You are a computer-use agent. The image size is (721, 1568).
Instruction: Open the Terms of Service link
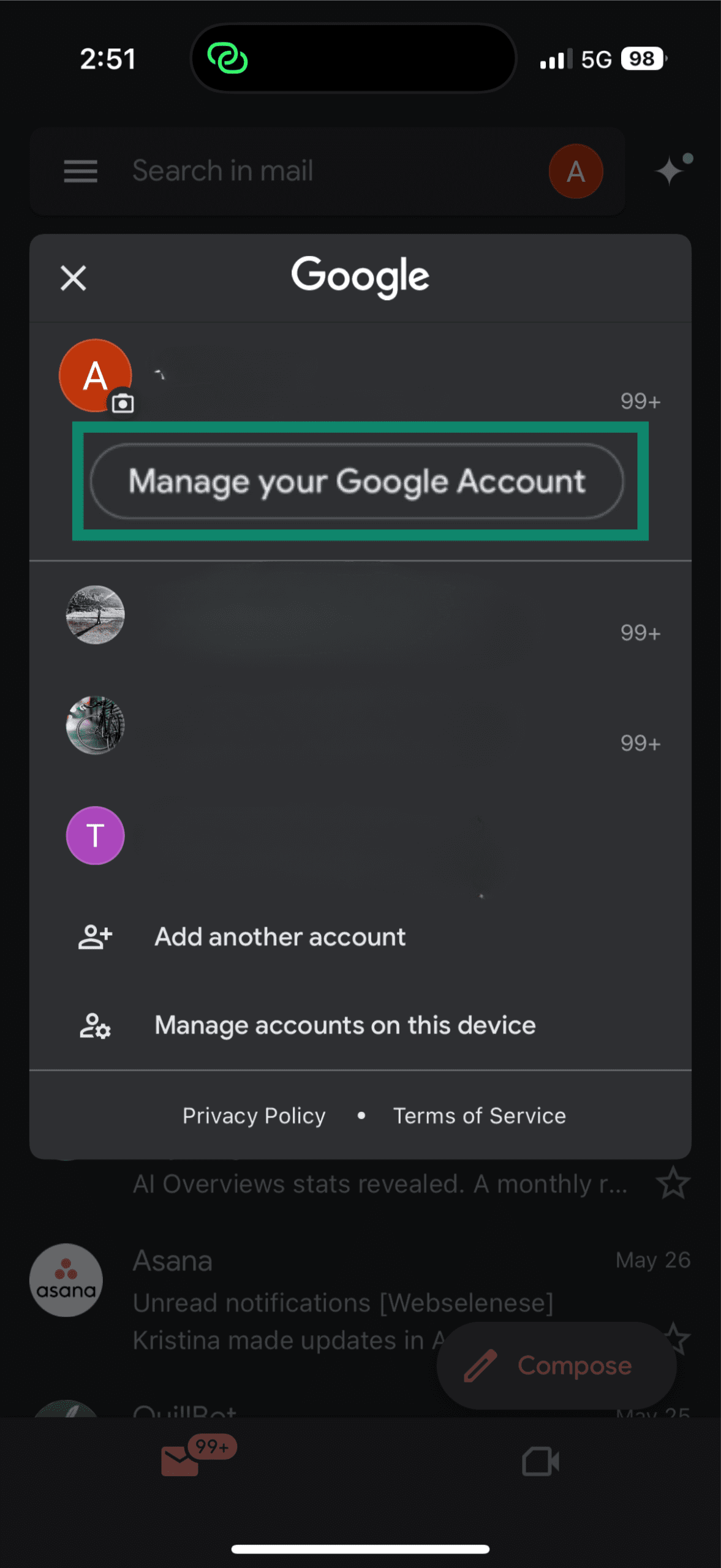480,1115
